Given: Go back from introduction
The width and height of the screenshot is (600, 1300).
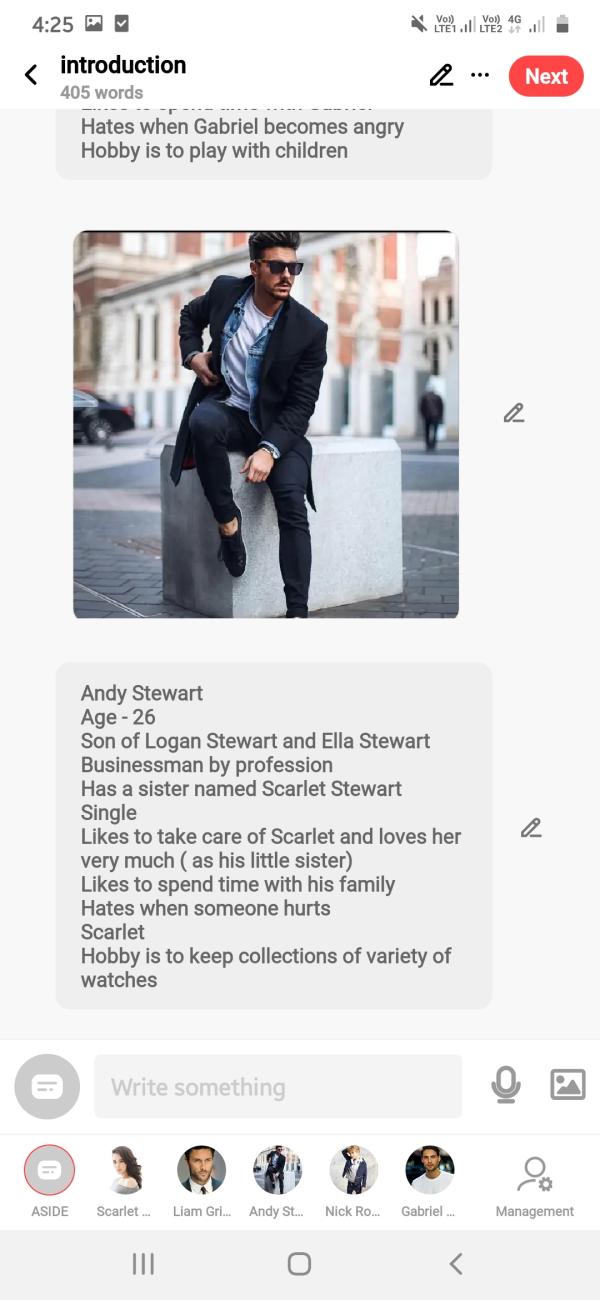Looking at the screenshot, I should click(x=31, y=75).
